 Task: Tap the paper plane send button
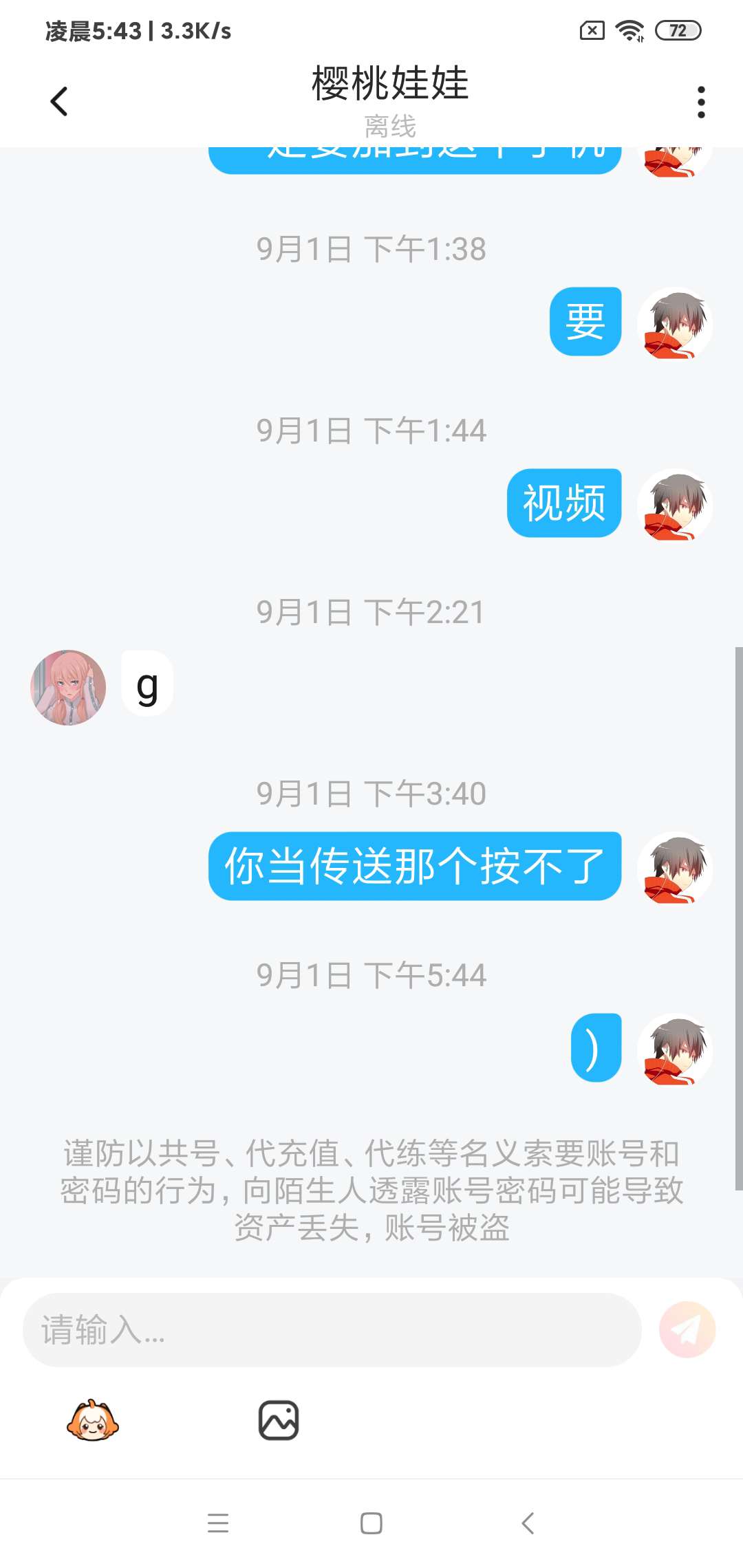coord(687,1330)
